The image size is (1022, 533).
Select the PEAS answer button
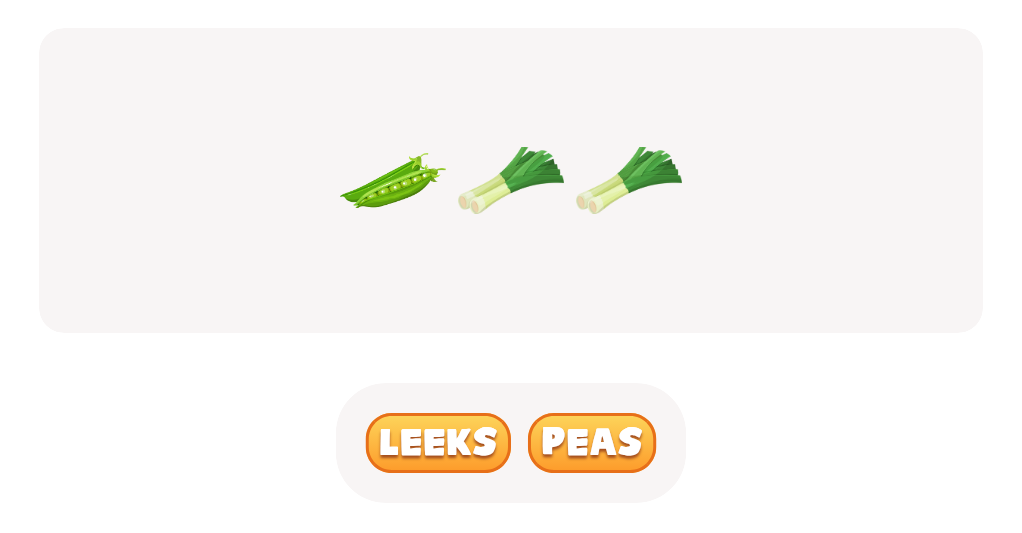click(591, 442)
